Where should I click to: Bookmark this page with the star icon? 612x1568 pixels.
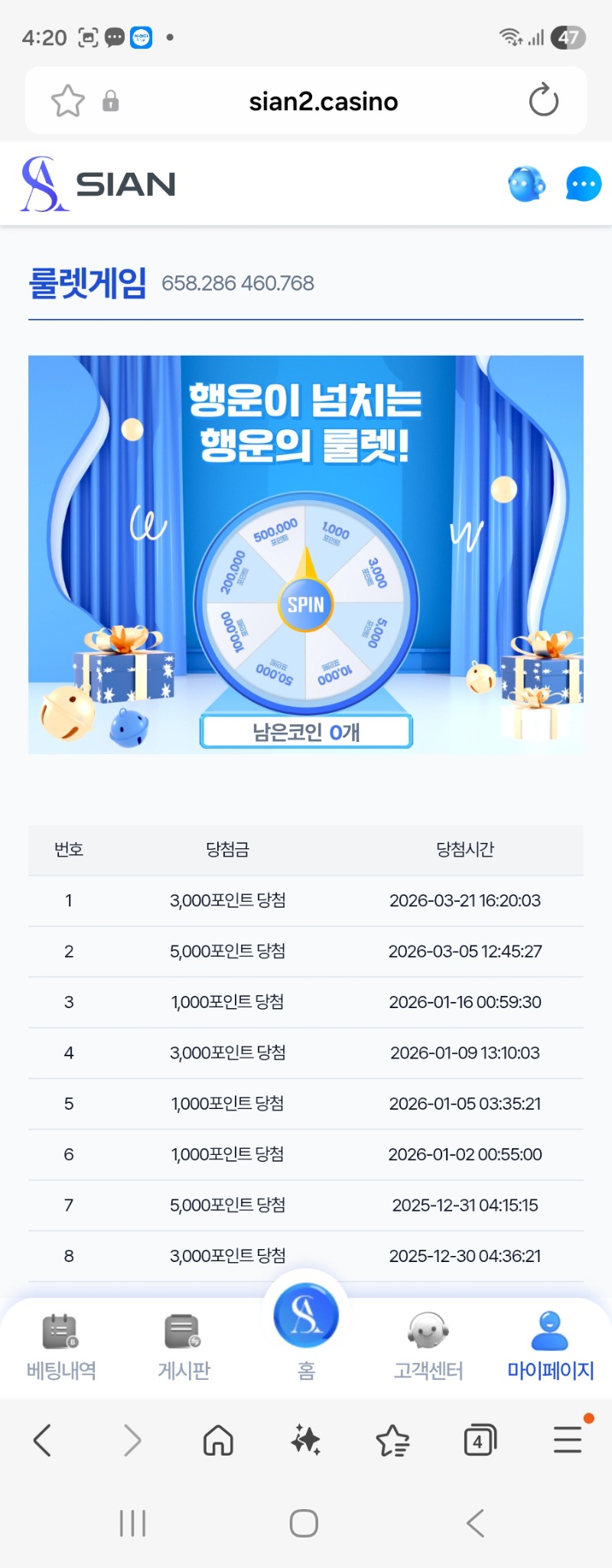click(x=67, y=101)
